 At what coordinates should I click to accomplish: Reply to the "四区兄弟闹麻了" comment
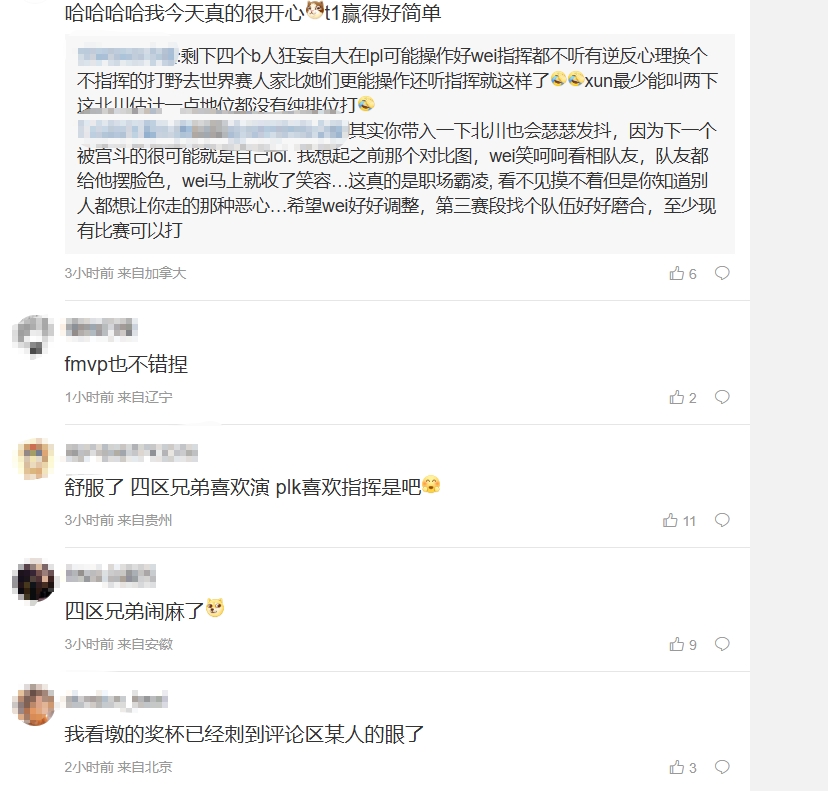(721, 644)
